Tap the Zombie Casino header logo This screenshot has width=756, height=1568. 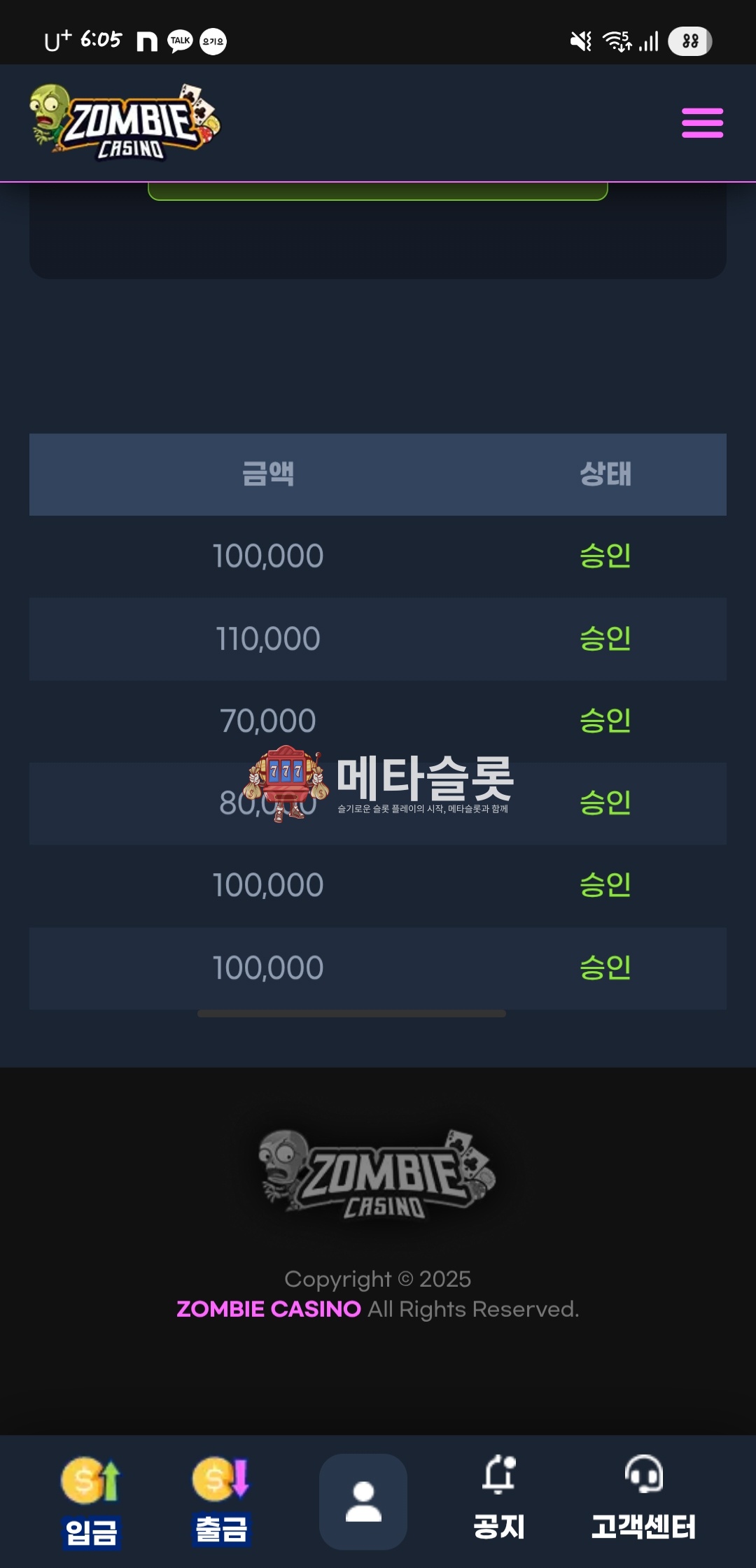(125, 122)
